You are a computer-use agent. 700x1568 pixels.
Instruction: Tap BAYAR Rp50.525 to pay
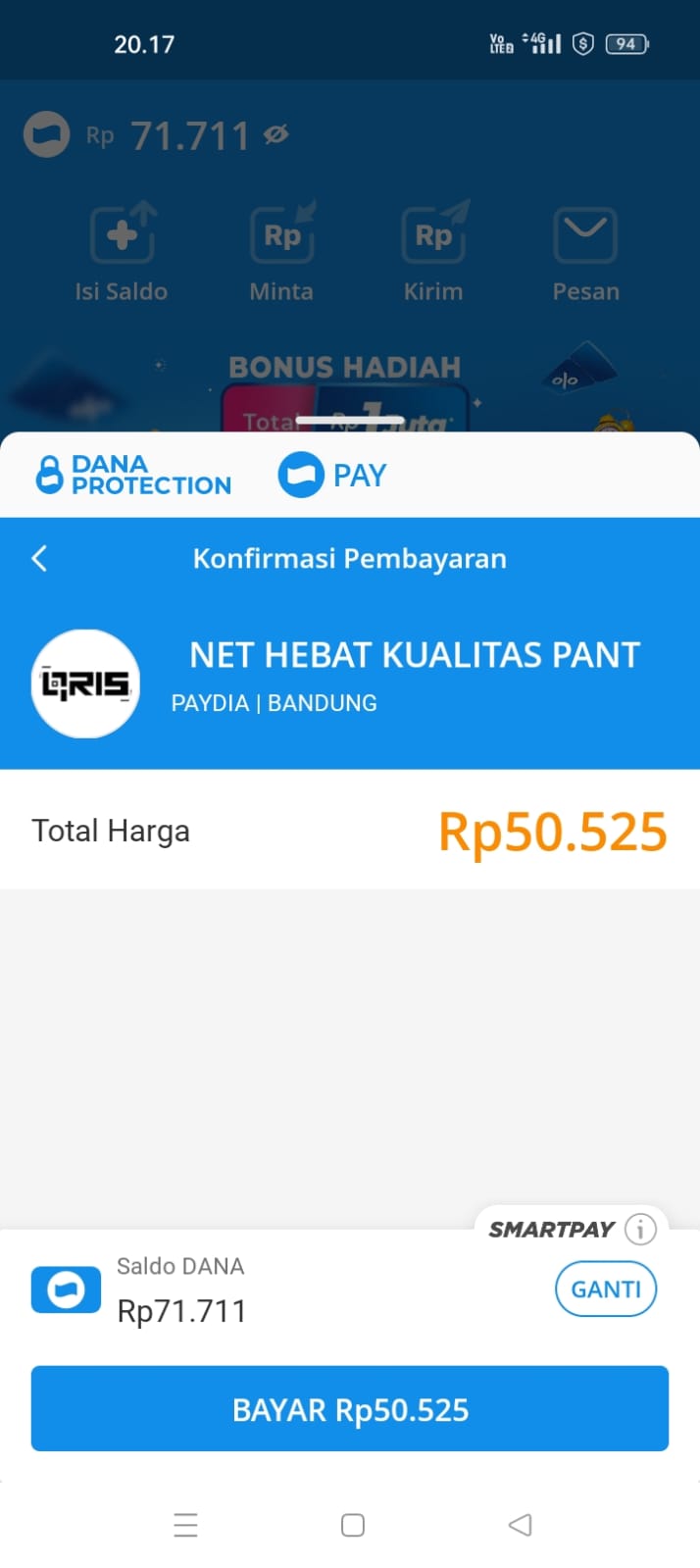[x=350, y=1408]
